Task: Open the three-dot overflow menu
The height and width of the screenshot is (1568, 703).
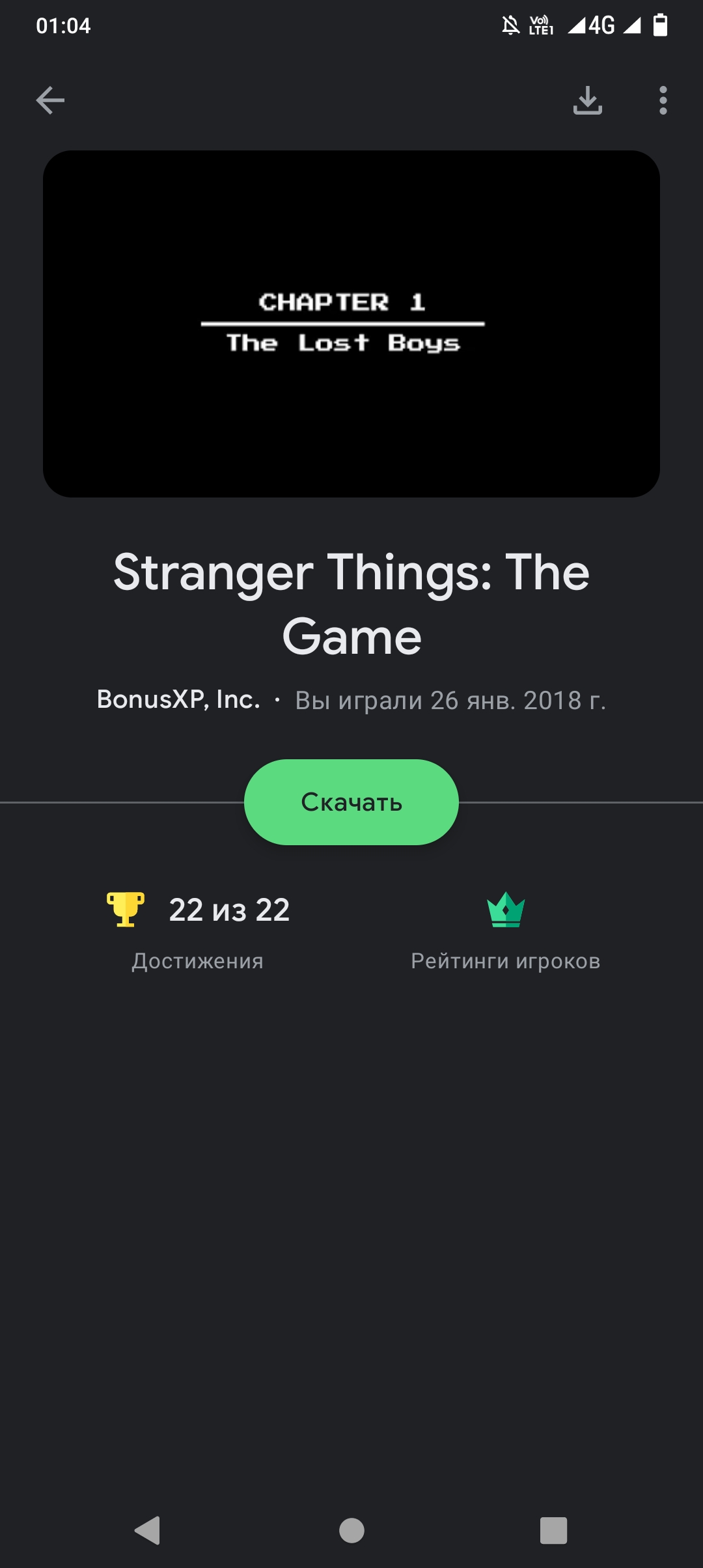Action: 663,100
